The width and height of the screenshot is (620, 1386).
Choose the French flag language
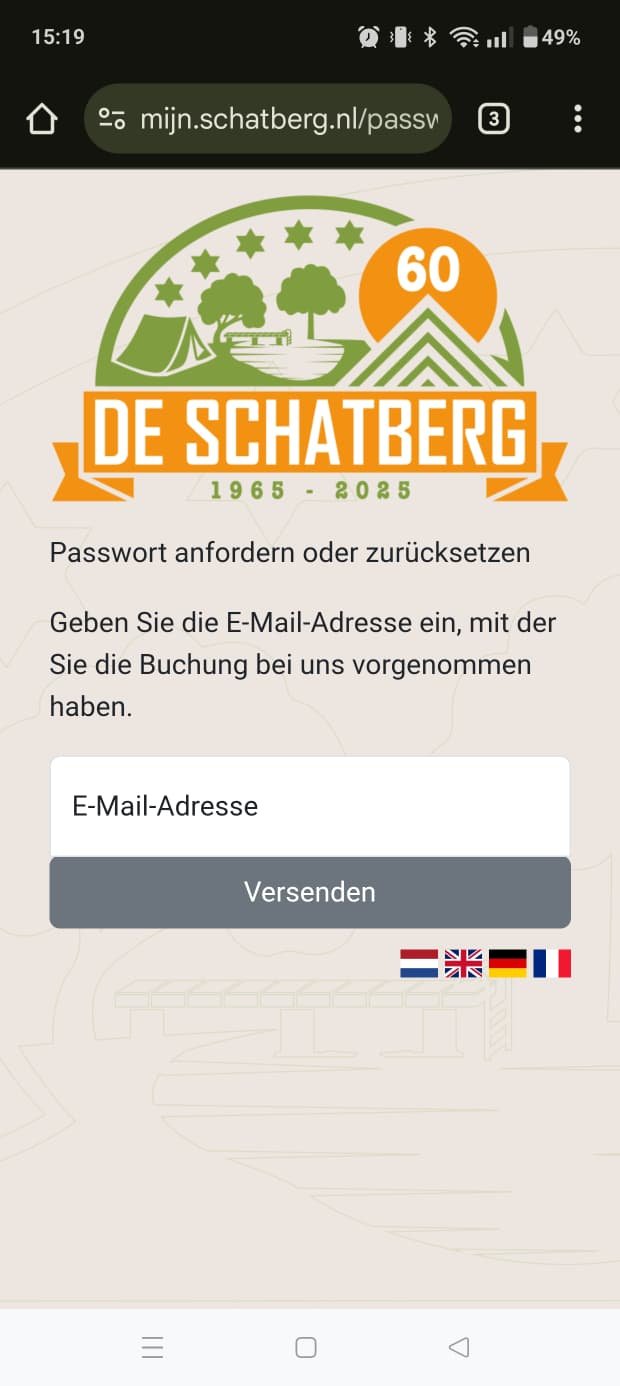click(551, 964)
